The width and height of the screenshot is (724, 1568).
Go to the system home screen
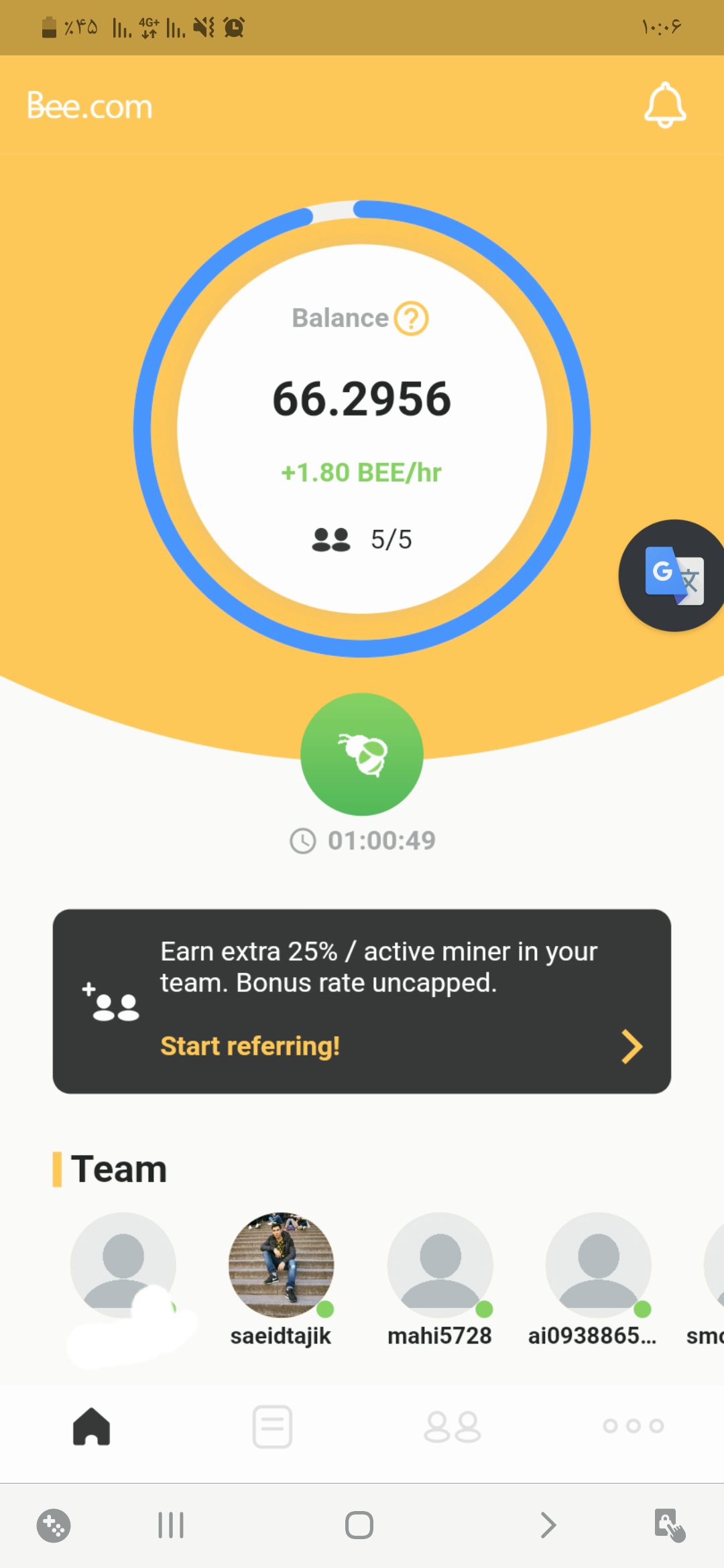[359, 1525]
